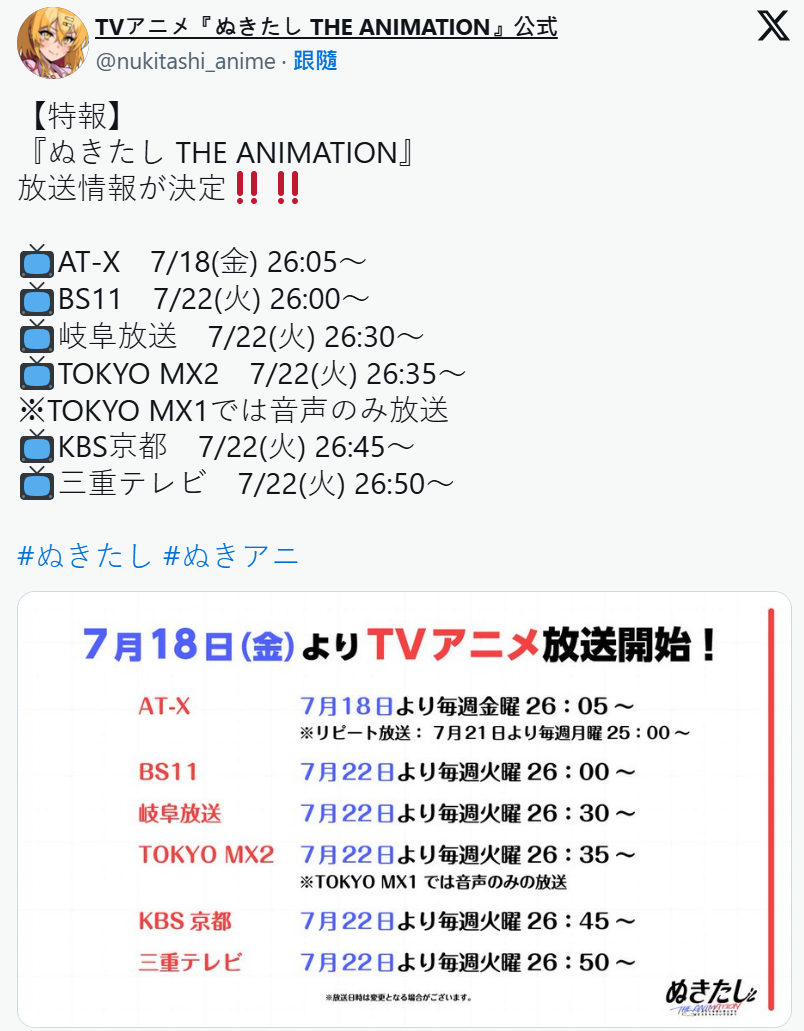This screenshot has height=1031, width=804.
Task: Open TVアニメ ぬきたし 公式 account name link
Action: tap(326, 27)
